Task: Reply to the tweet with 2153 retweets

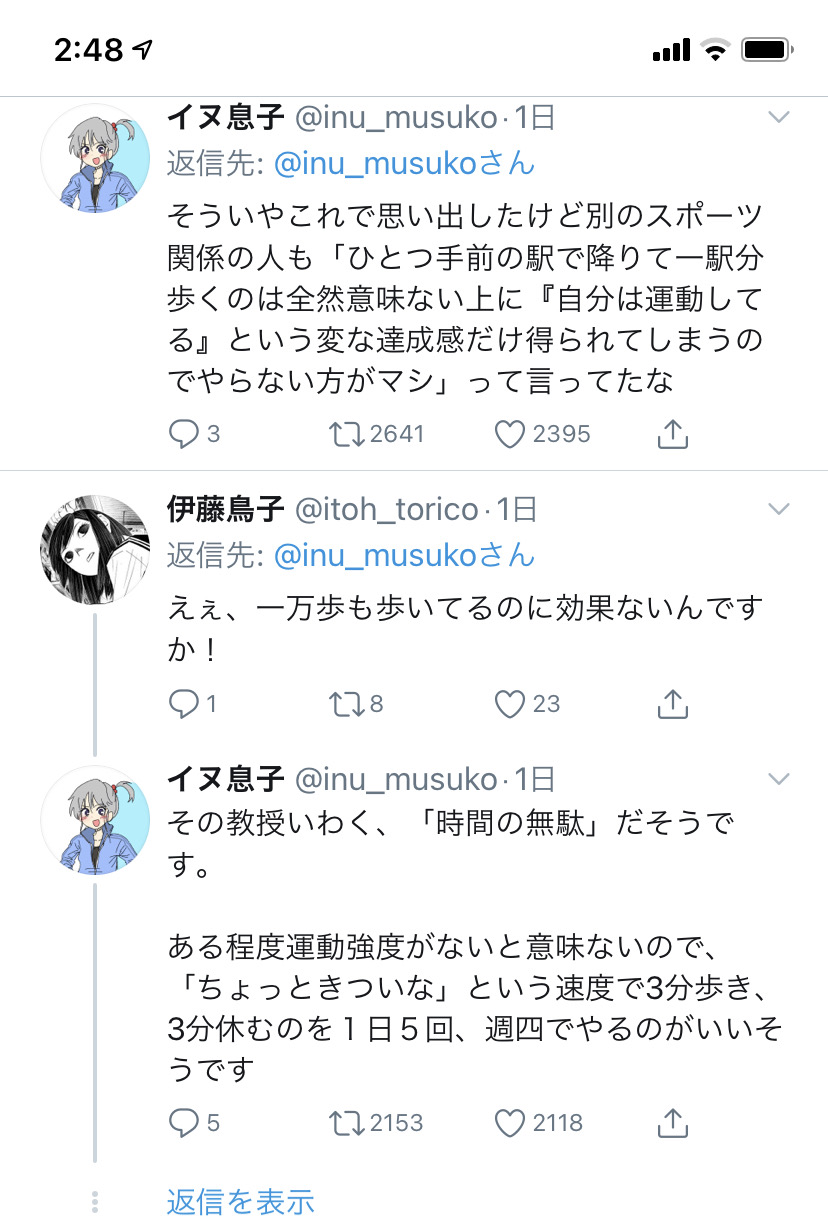Action: click(x=183, y=1123)
